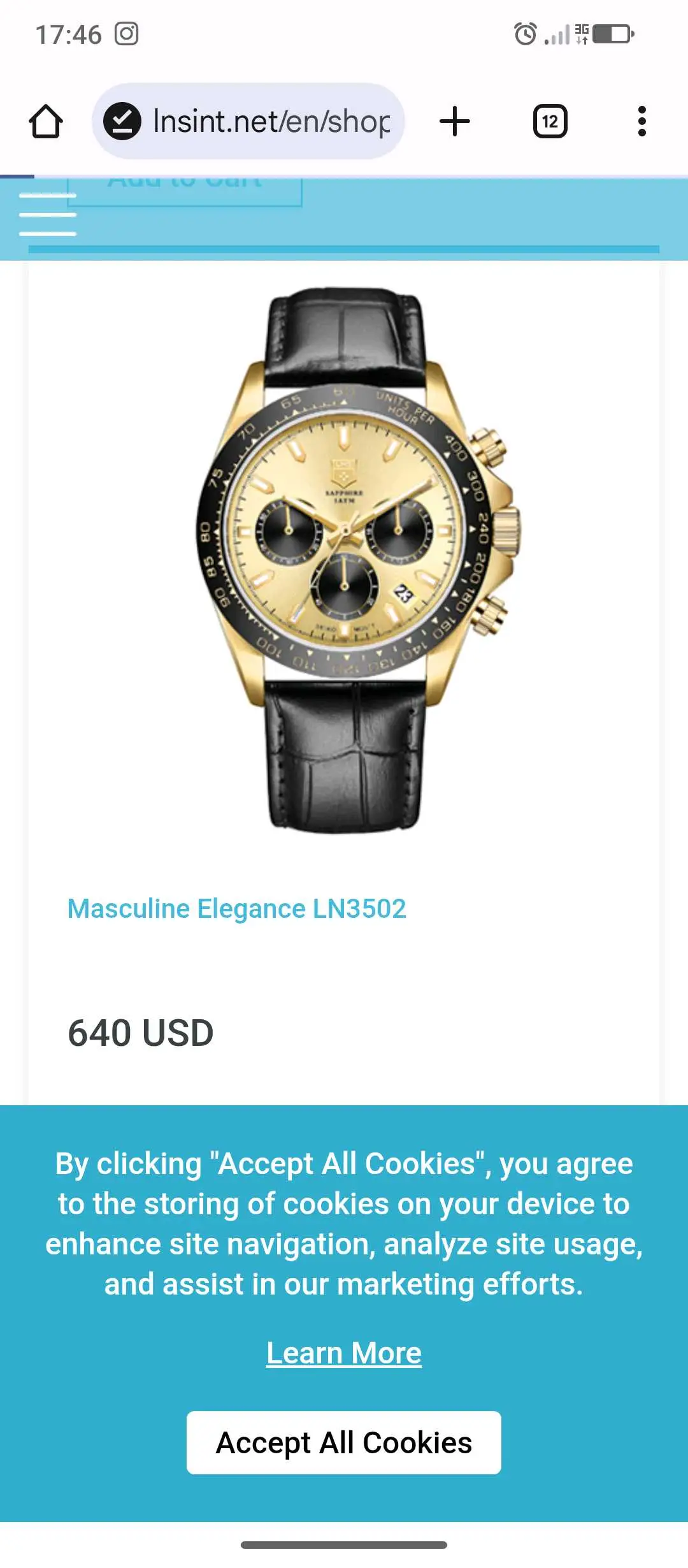
Task: Go to the browser home page
Action: (46, 121)
